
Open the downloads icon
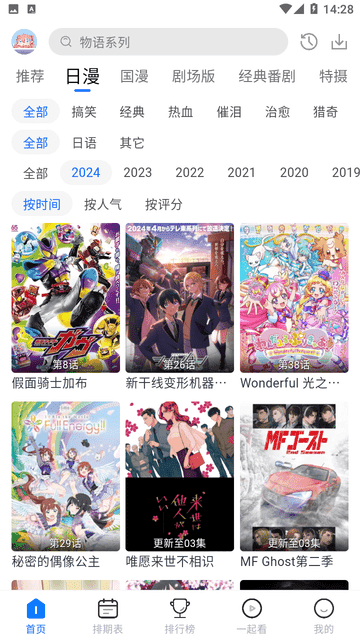pyautogui.click(x=339, y=42)
